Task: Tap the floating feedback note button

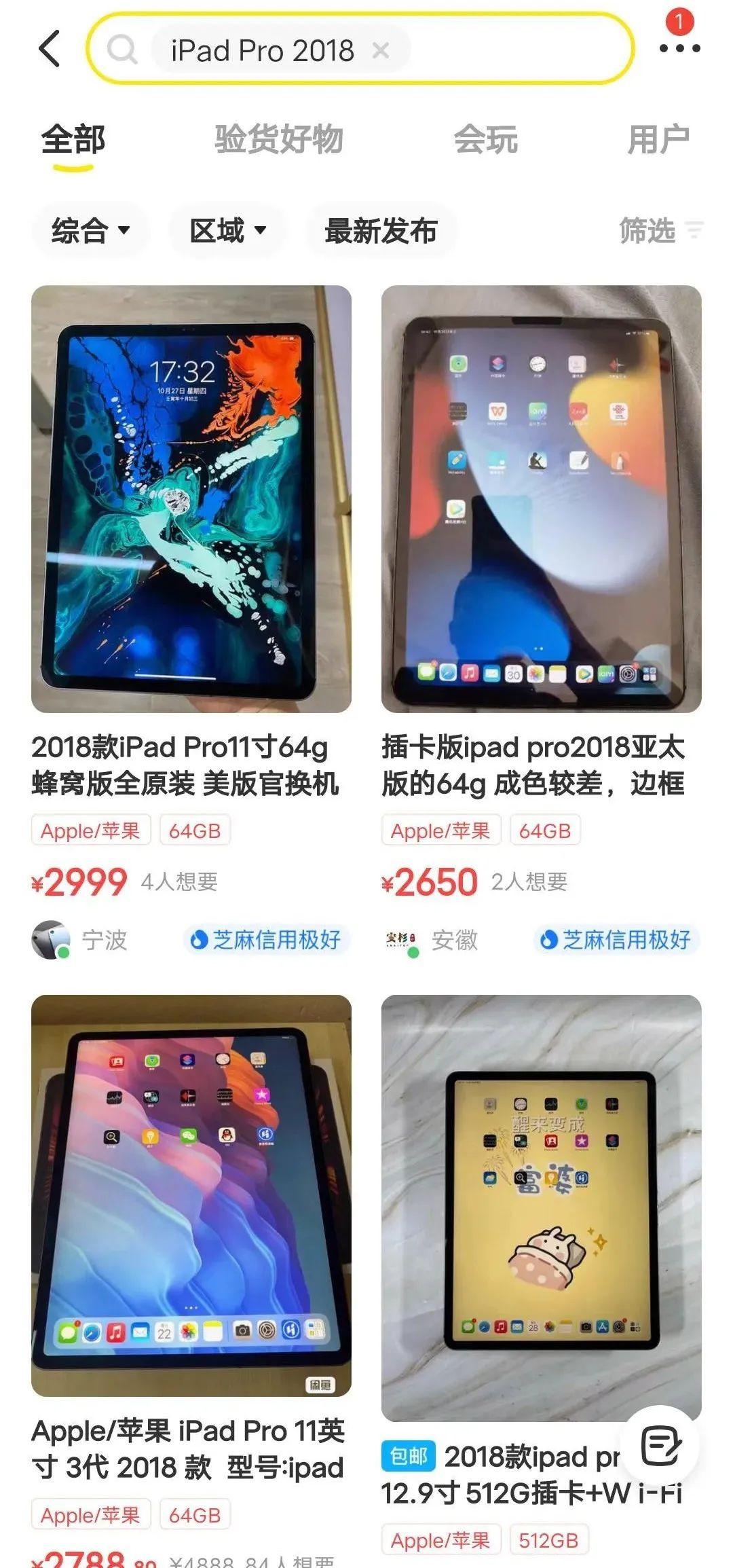Action: click(660, 1444)
